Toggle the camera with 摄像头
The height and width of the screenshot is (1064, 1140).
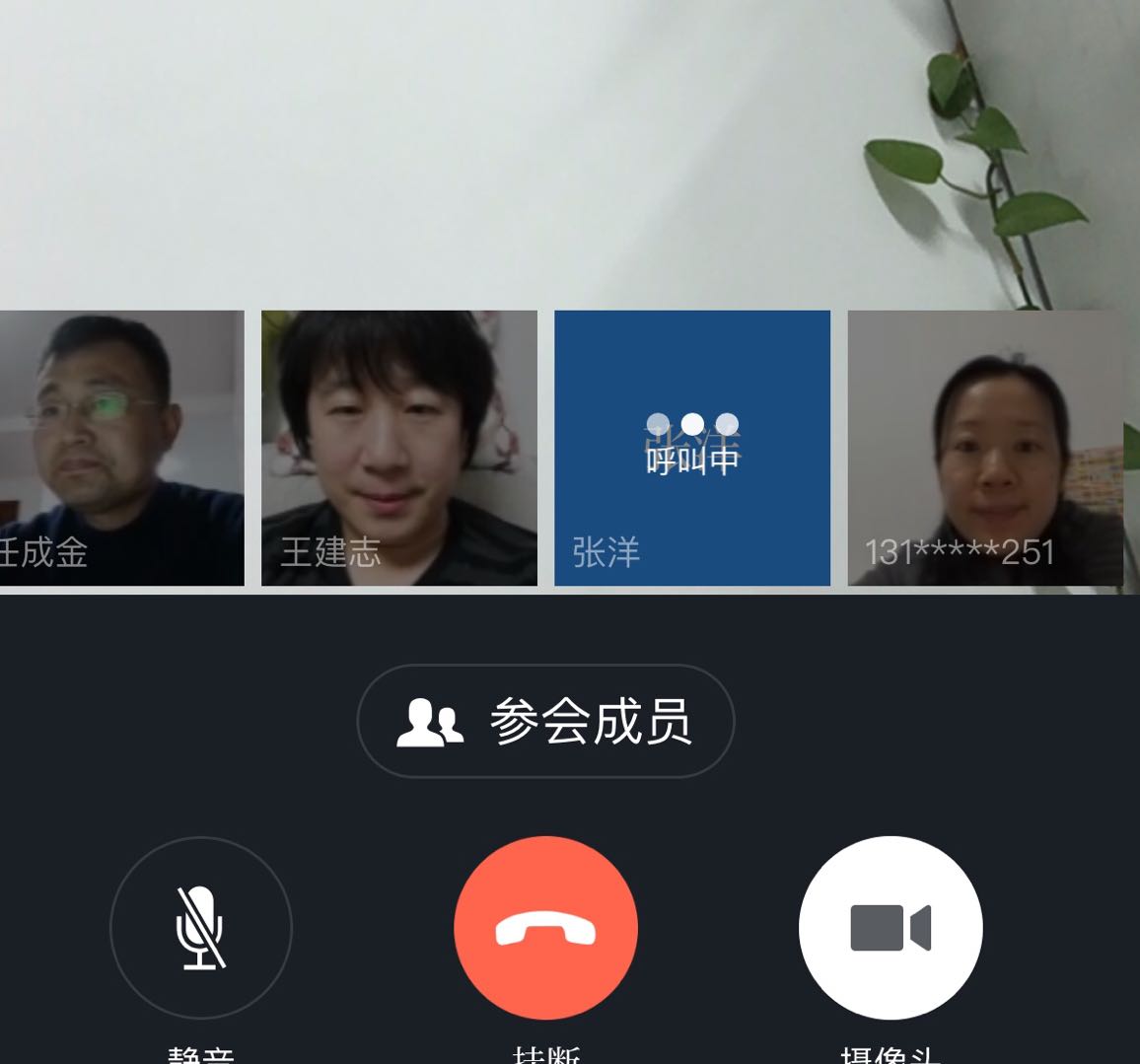coord(890,927)
